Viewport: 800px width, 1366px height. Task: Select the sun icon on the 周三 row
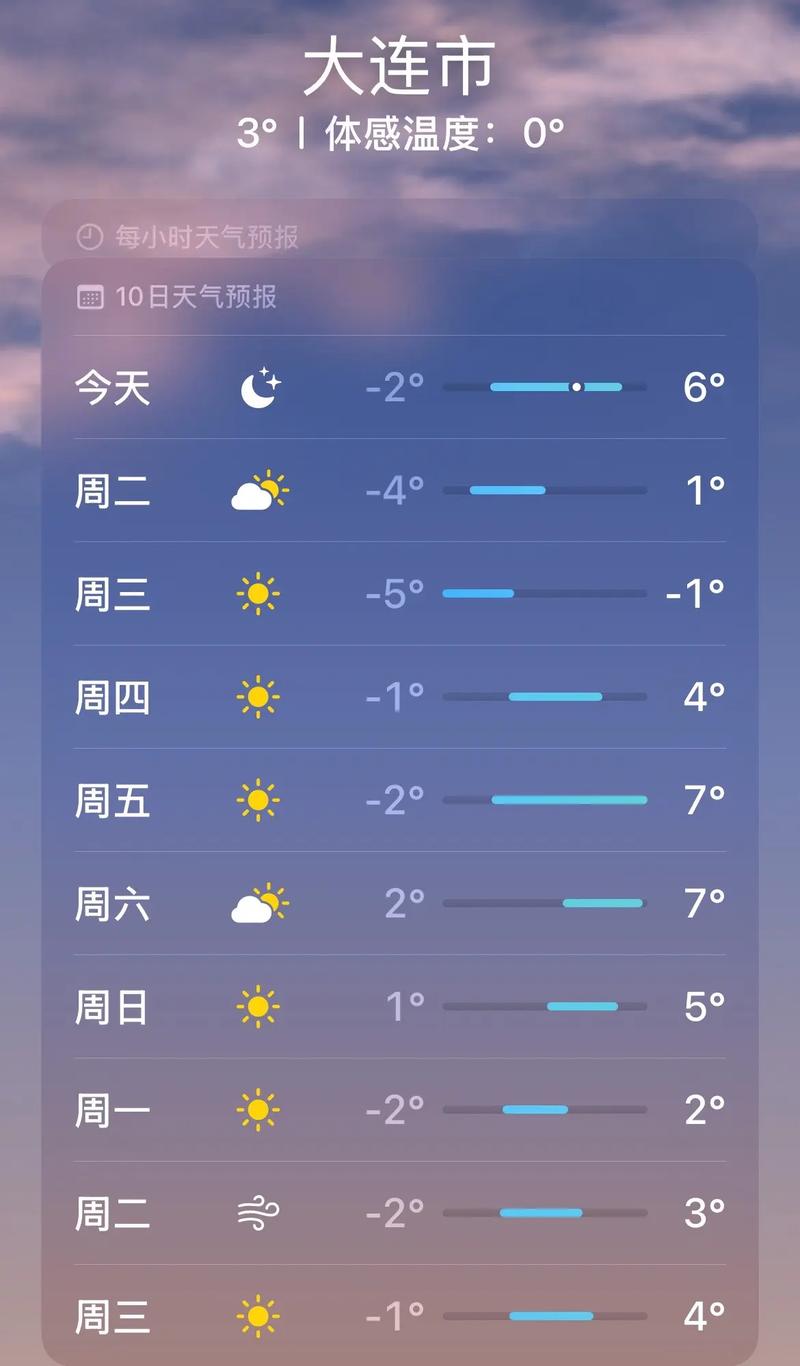click(258, 594)
